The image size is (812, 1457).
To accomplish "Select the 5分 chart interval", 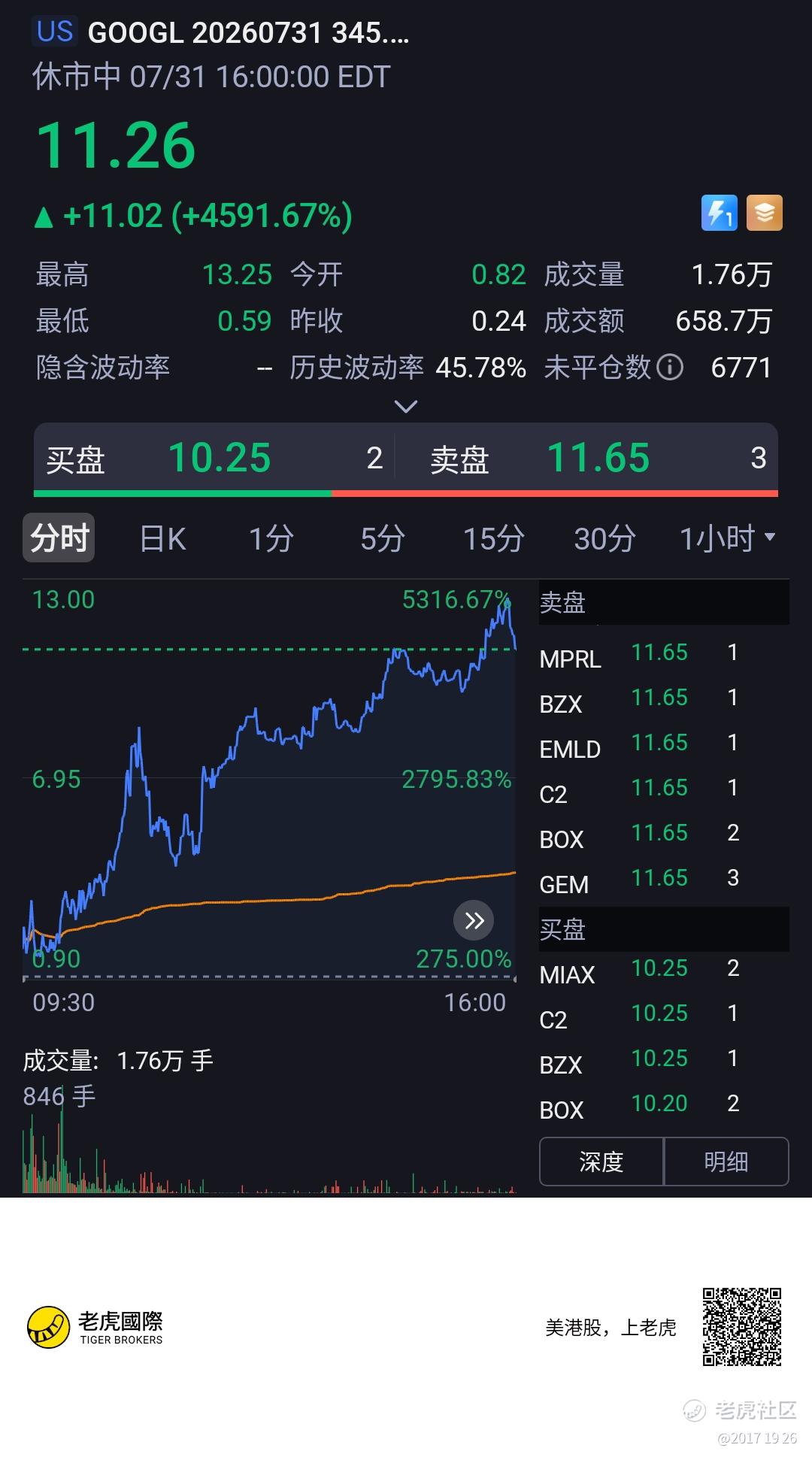I will pyautogui.click(x=383, y=538).
